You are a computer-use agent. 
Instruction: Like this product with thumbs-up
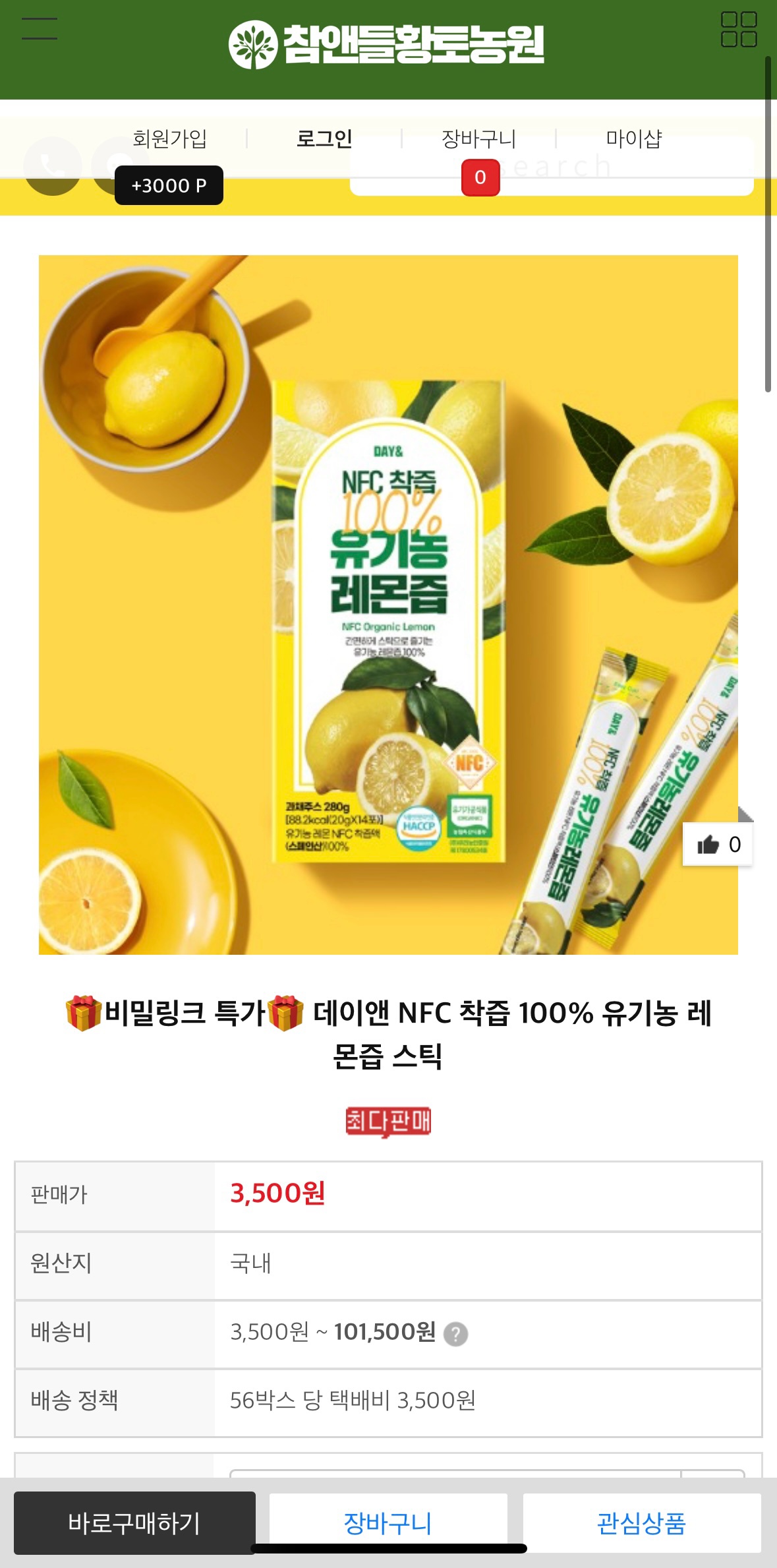718,845
